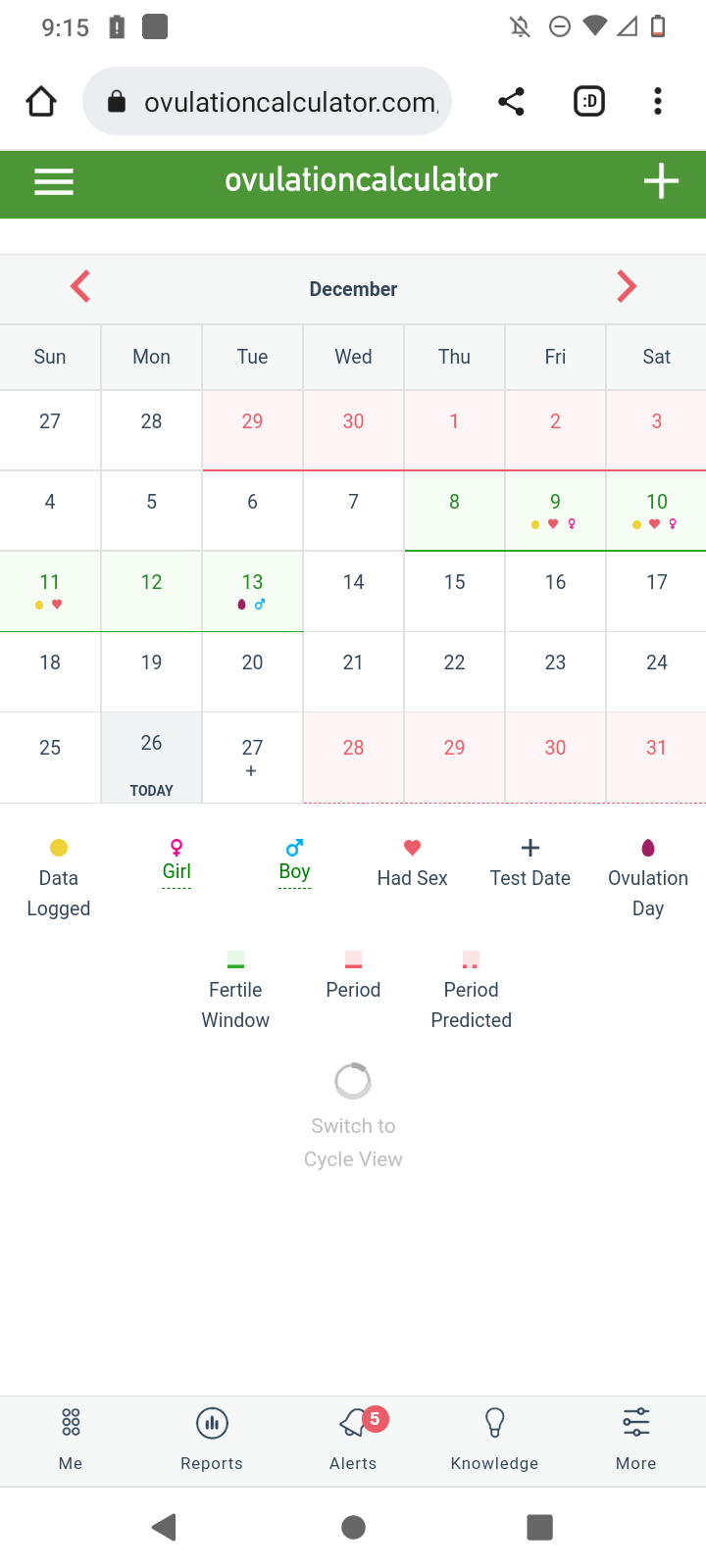
Task: Open today's date, the 26th
Action: (151, 758)
